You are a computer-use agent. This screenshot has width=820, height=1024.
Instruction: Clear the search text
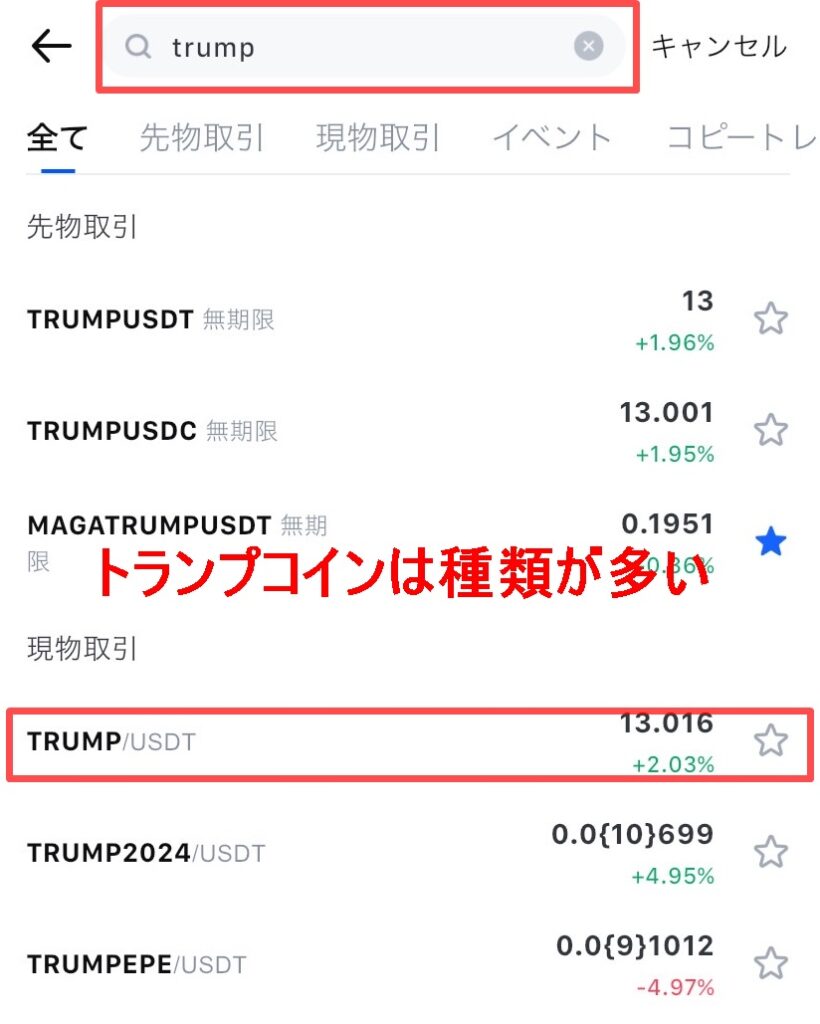coord(589,46)
